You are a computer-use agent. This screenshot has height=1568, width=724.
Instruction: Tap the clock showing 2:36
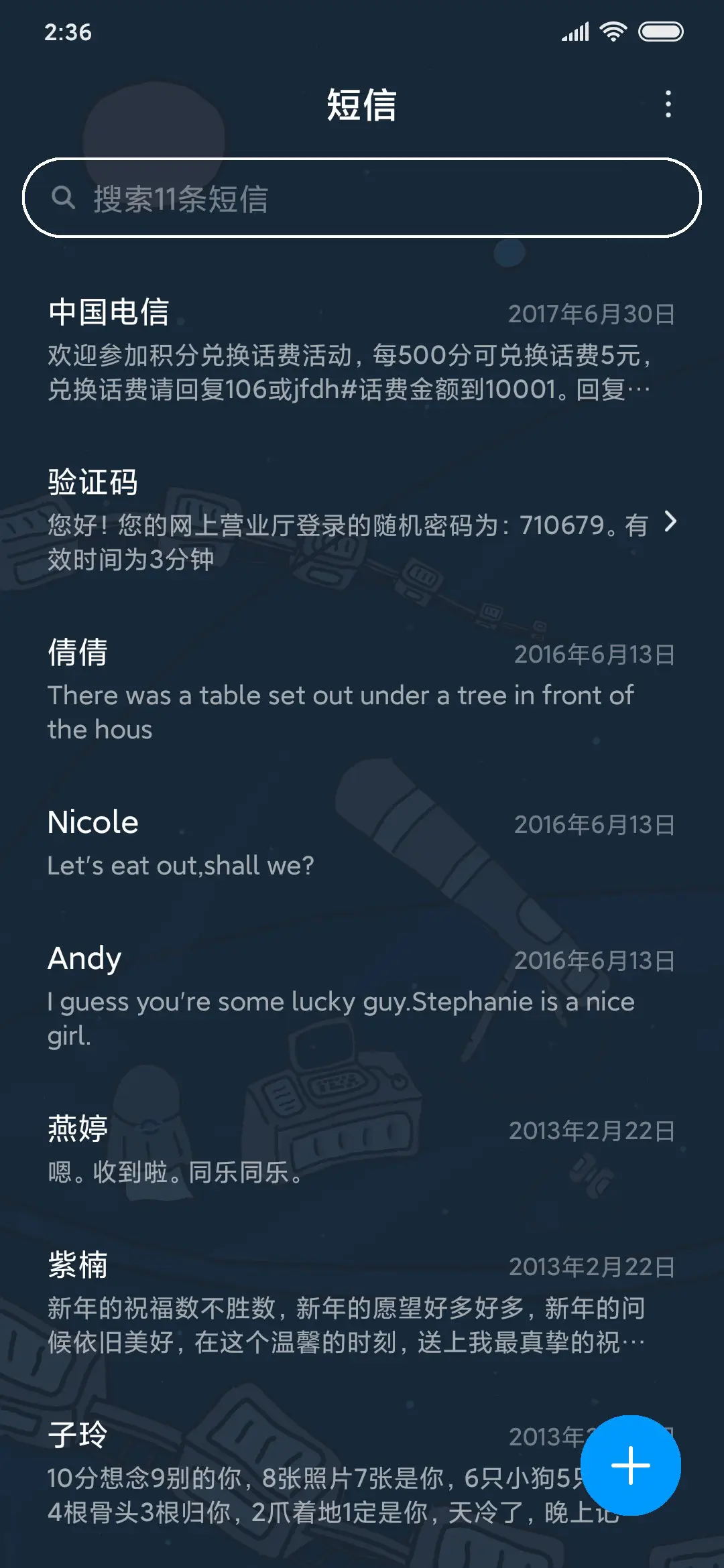click(x=68, y=32)
